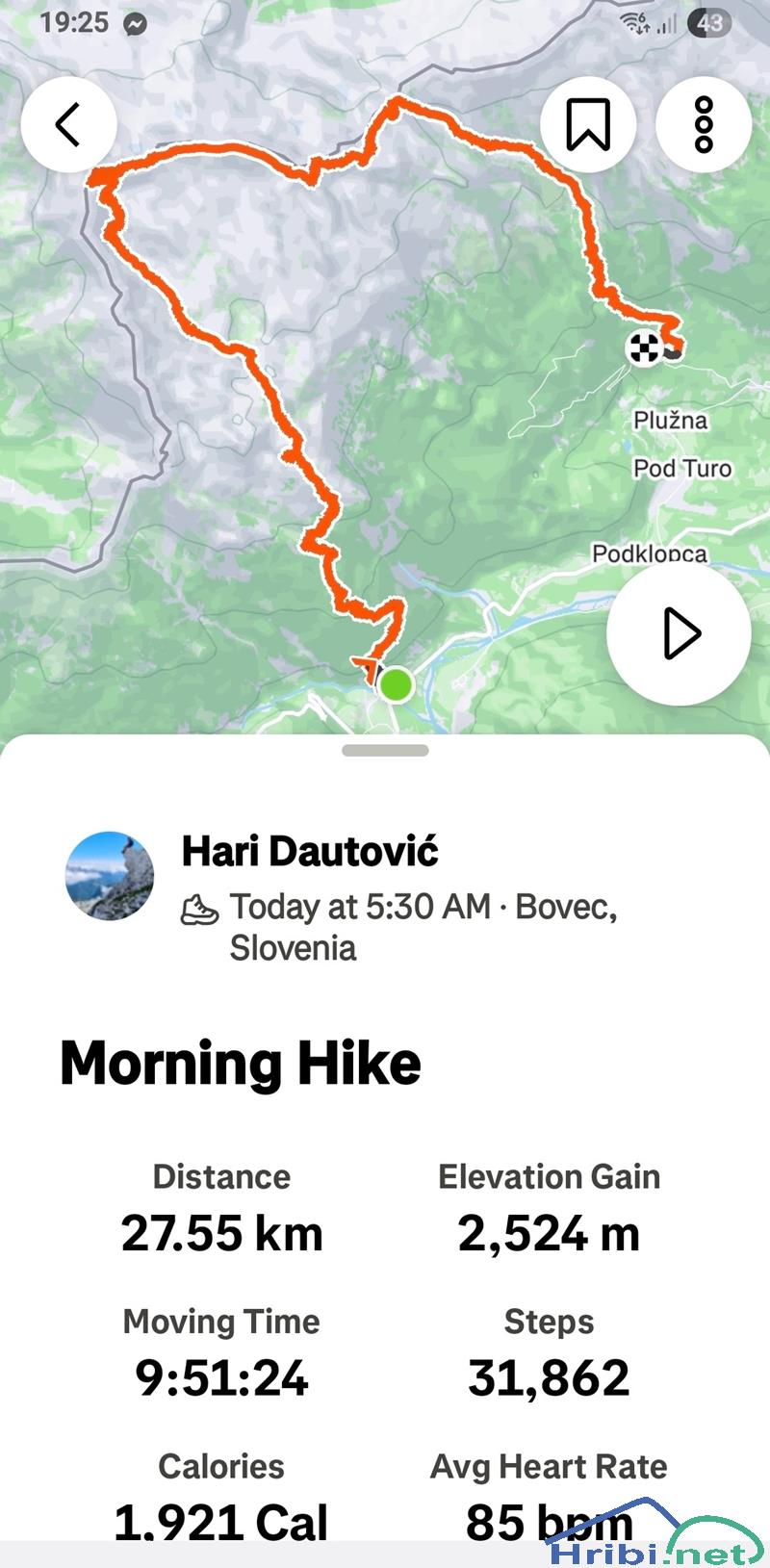770x1568 pixels.
Task: View Hari Dautović's athlete profile name
Action: [310, 851]
